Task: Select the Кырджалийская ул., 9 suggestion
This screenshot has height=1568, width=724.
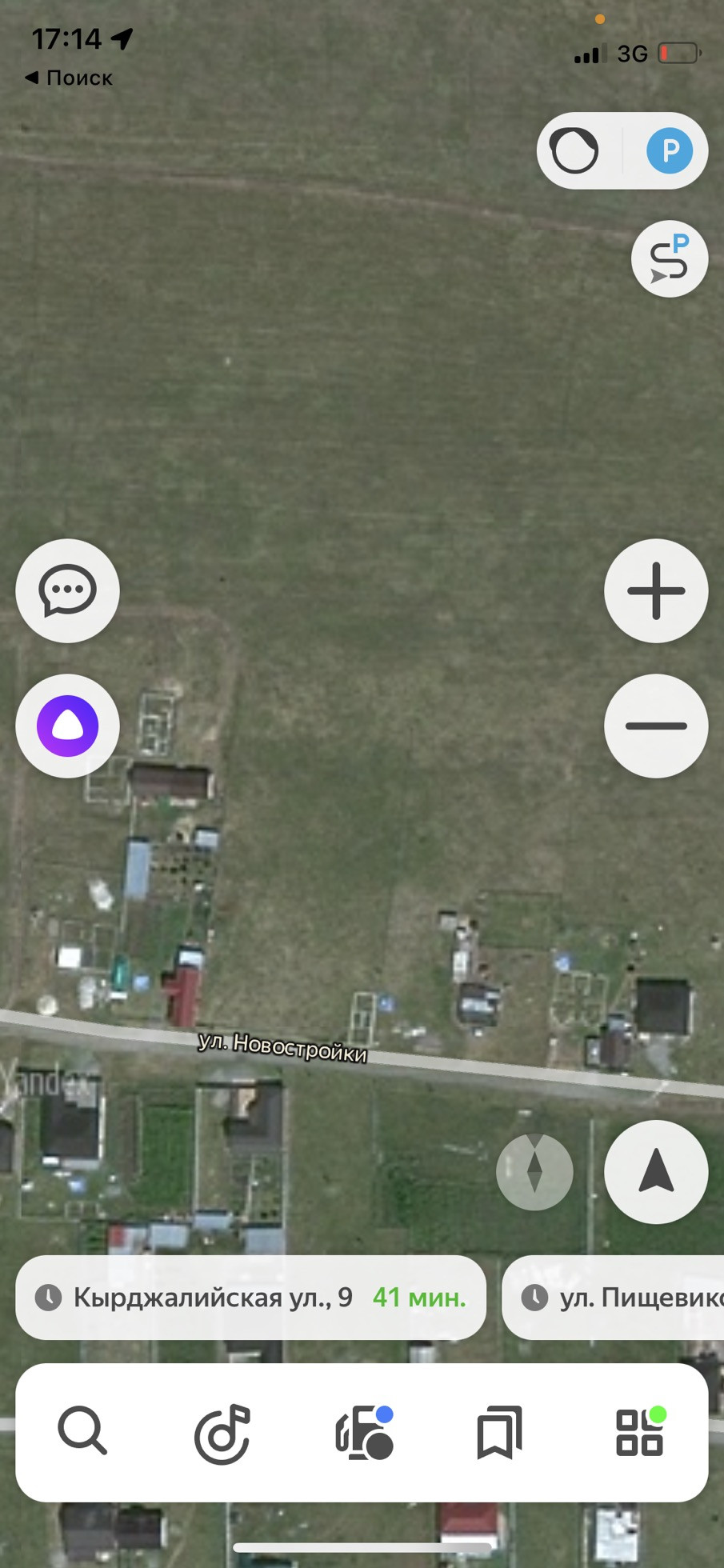Action: [250, 1297]
